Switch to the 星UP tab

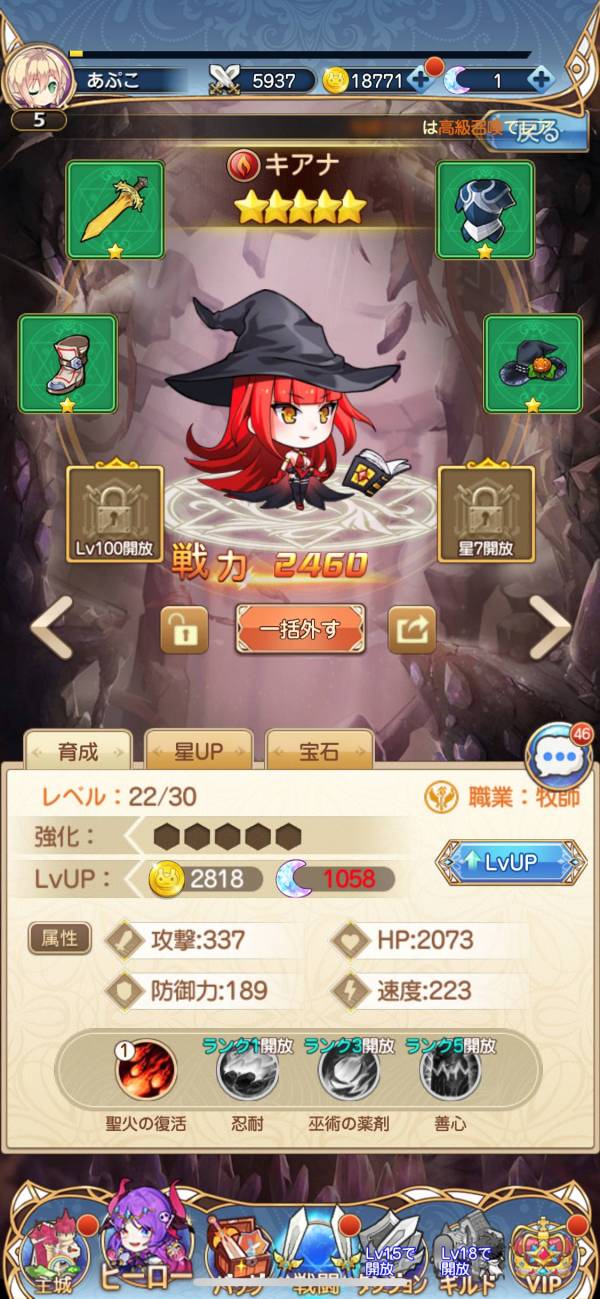pos(198,751)
